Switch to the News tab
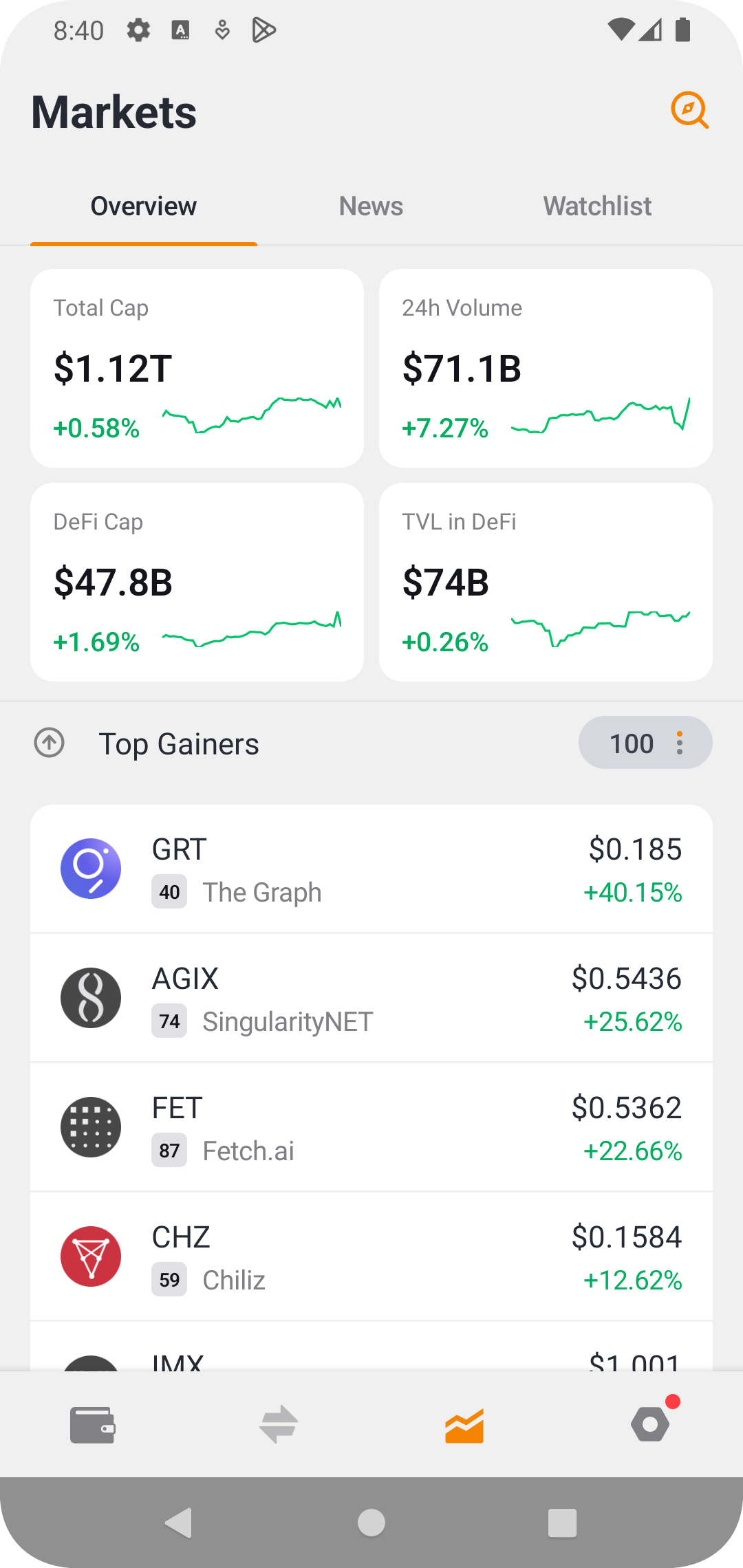743x1568 pixels. (371, 206)
